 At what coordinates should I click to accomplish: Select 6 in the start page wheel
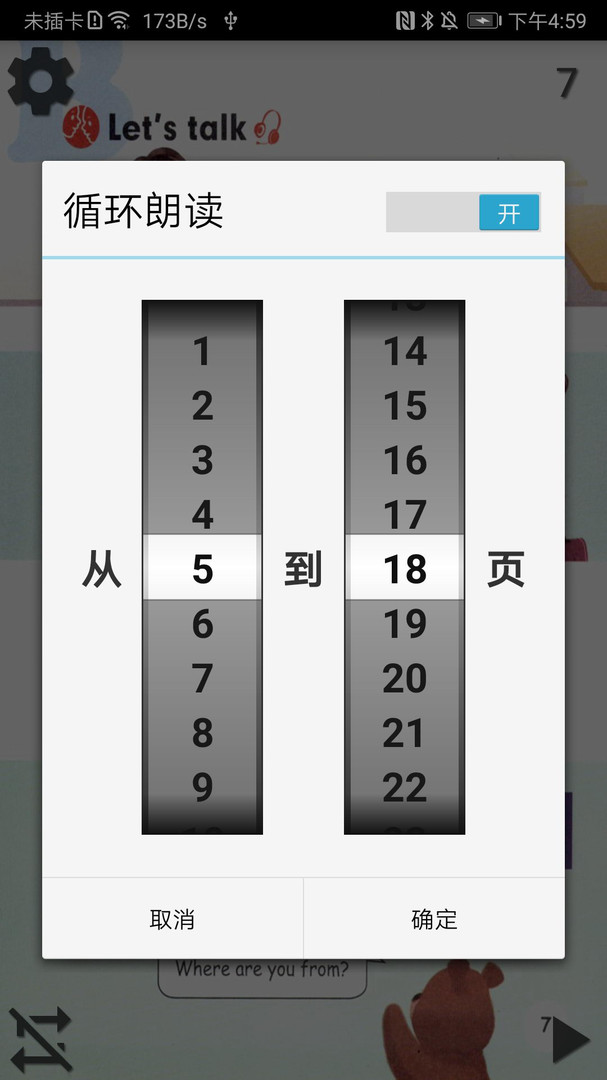click(203, 624)
